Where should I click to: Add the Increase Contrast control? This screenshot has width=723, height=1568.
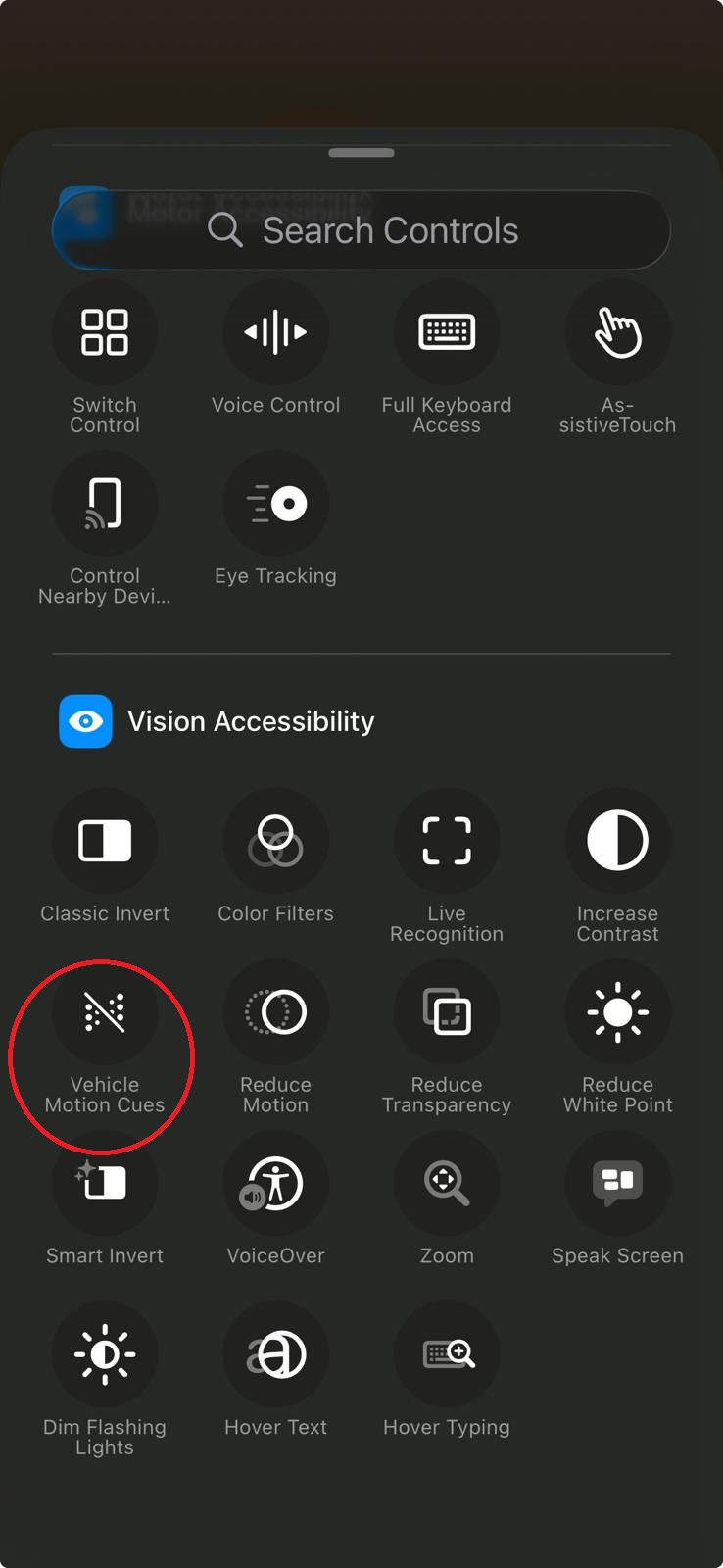[617, 841]
